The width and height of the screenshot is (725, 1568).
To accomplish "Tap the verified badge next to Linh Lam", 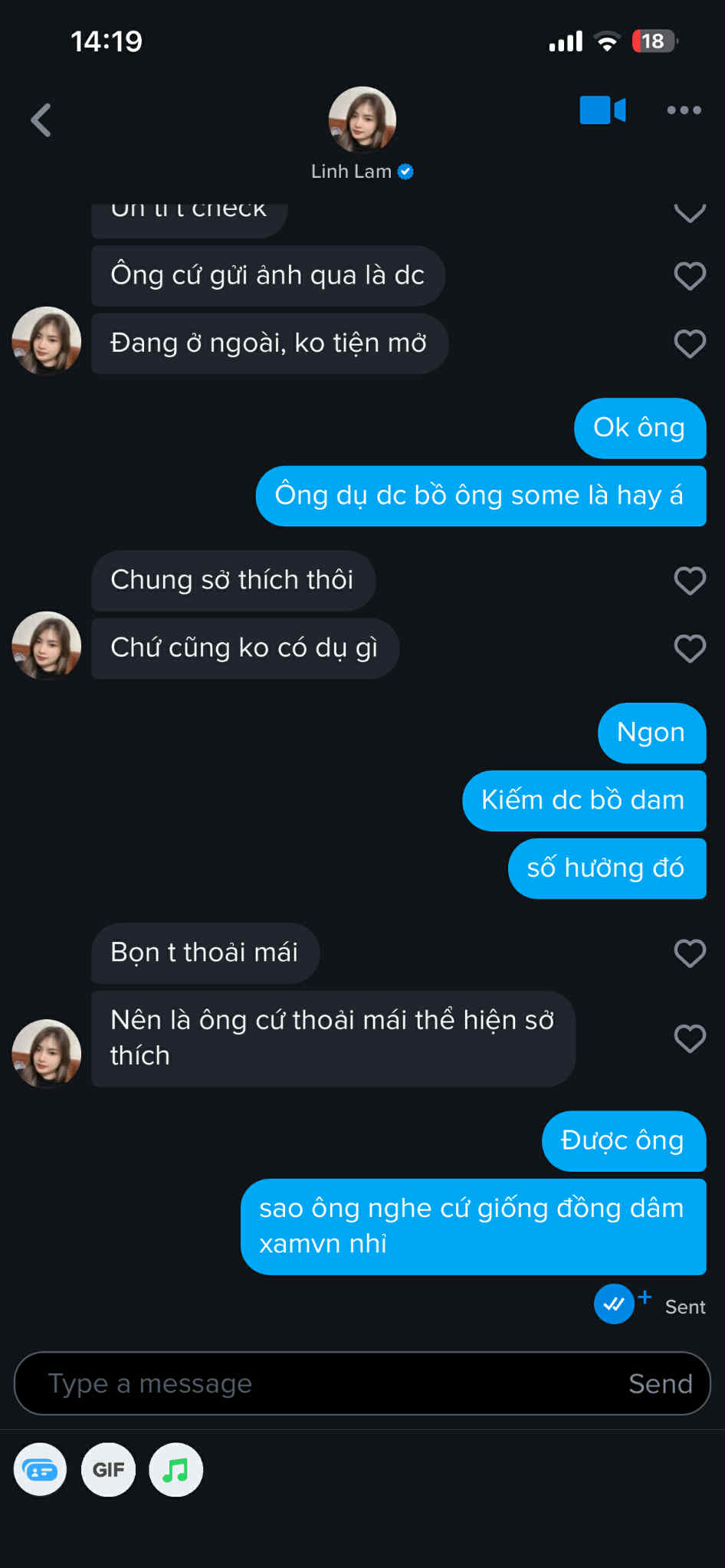I will [405, 172].
